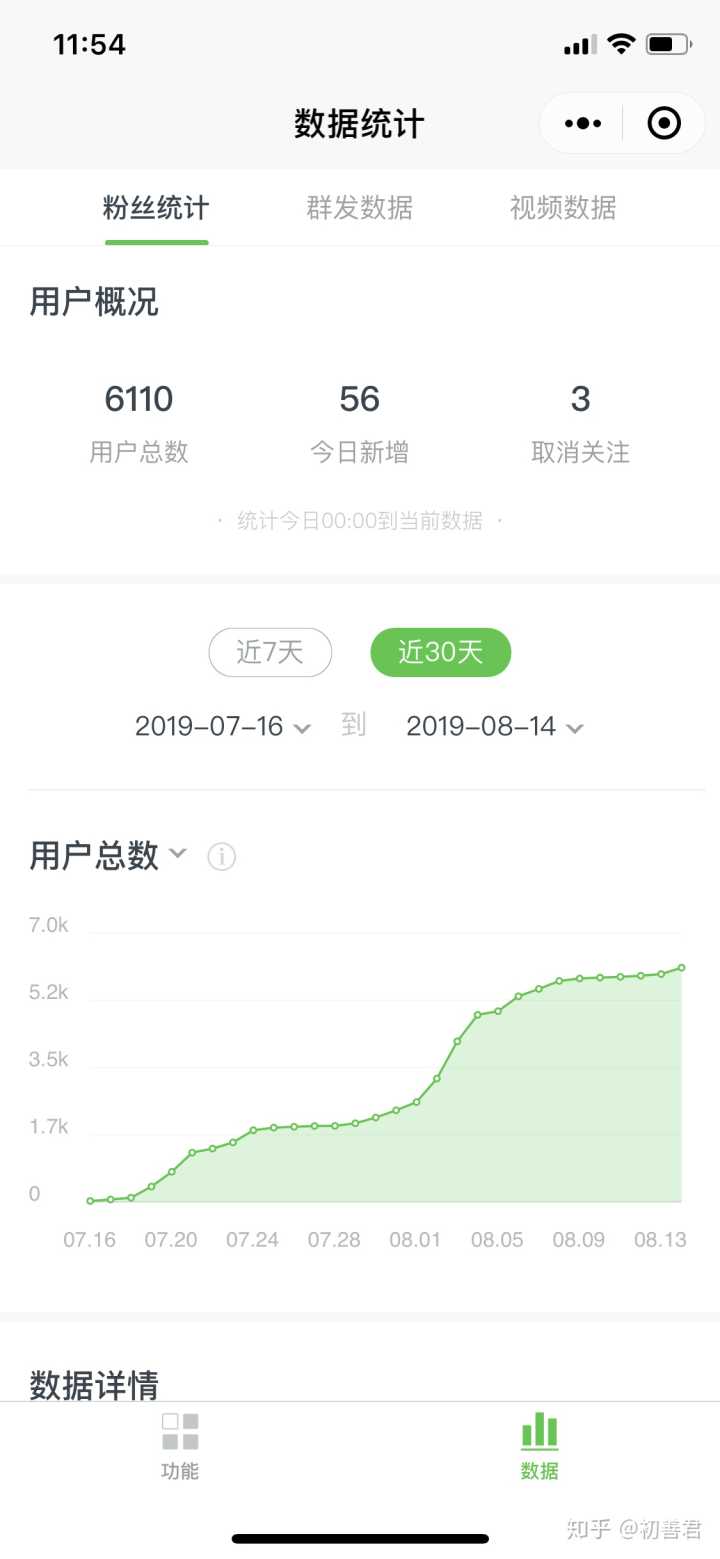
Task: Select the 近30天 range chip
Action: pos(441,653)
